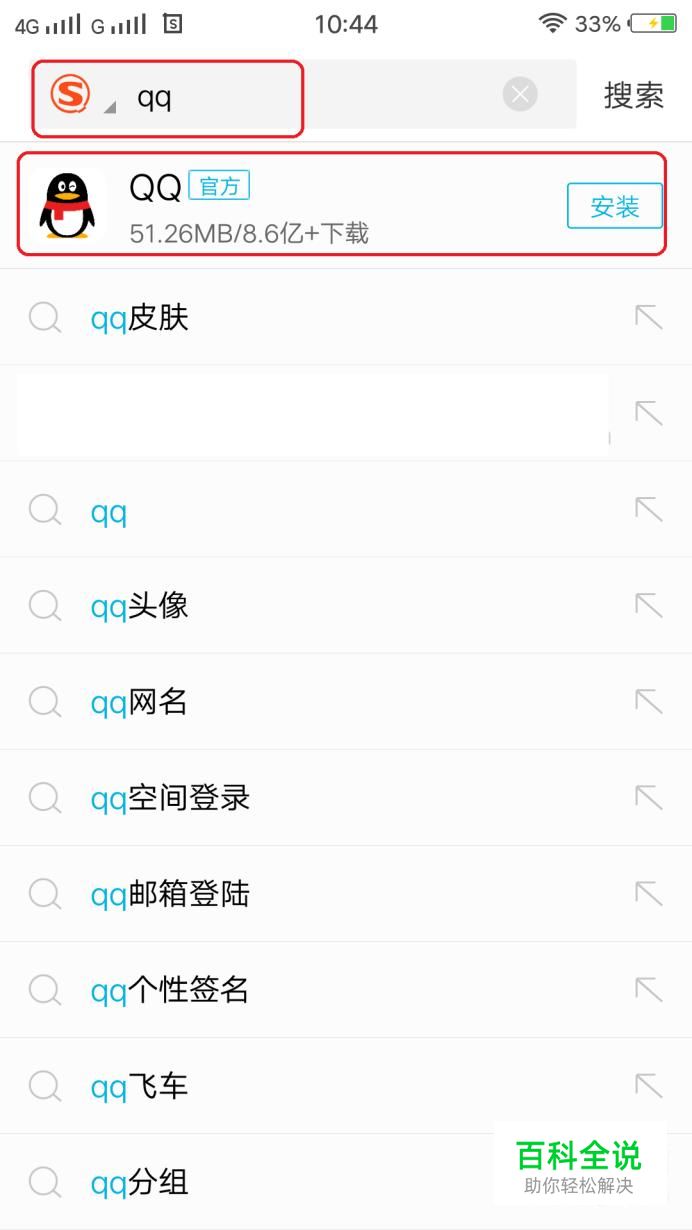Install the QQ app with 安装

tap(614, 206)
